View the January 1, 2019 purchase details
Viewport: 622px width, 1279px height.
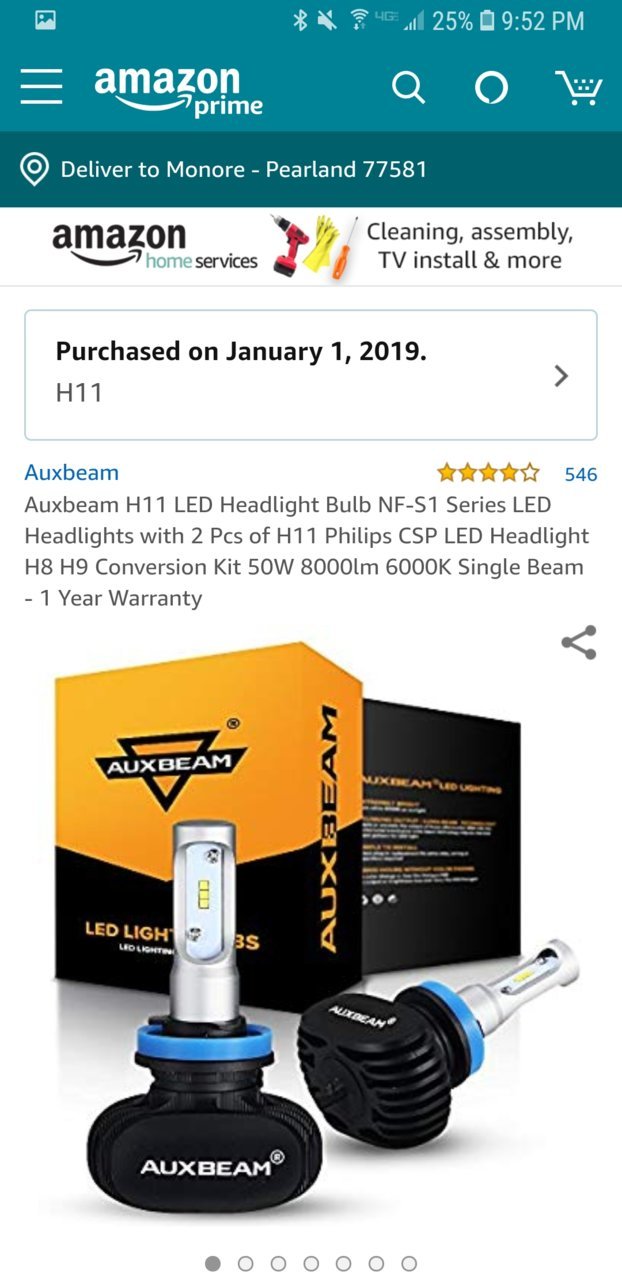click(x=311, y=375)
